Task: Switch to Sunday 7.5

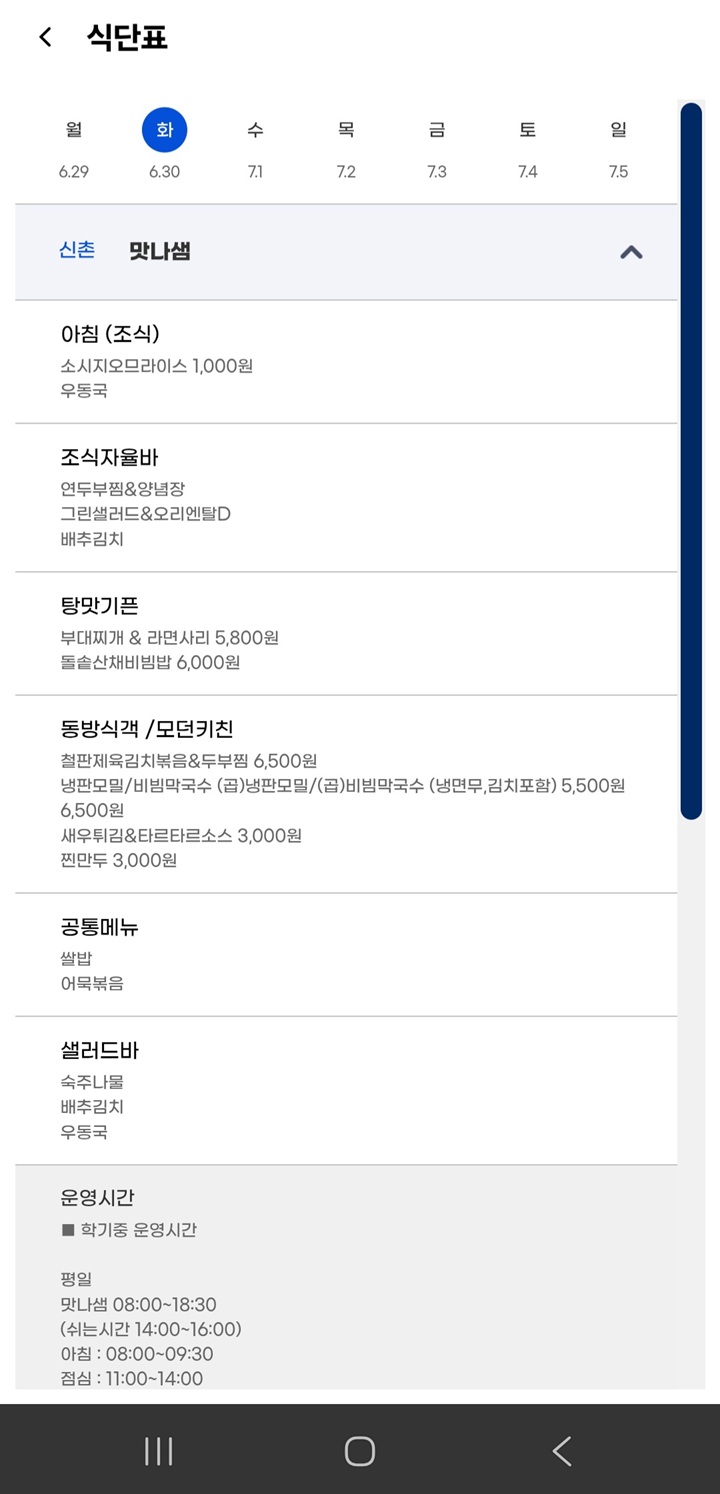Action: pos(619,149)
